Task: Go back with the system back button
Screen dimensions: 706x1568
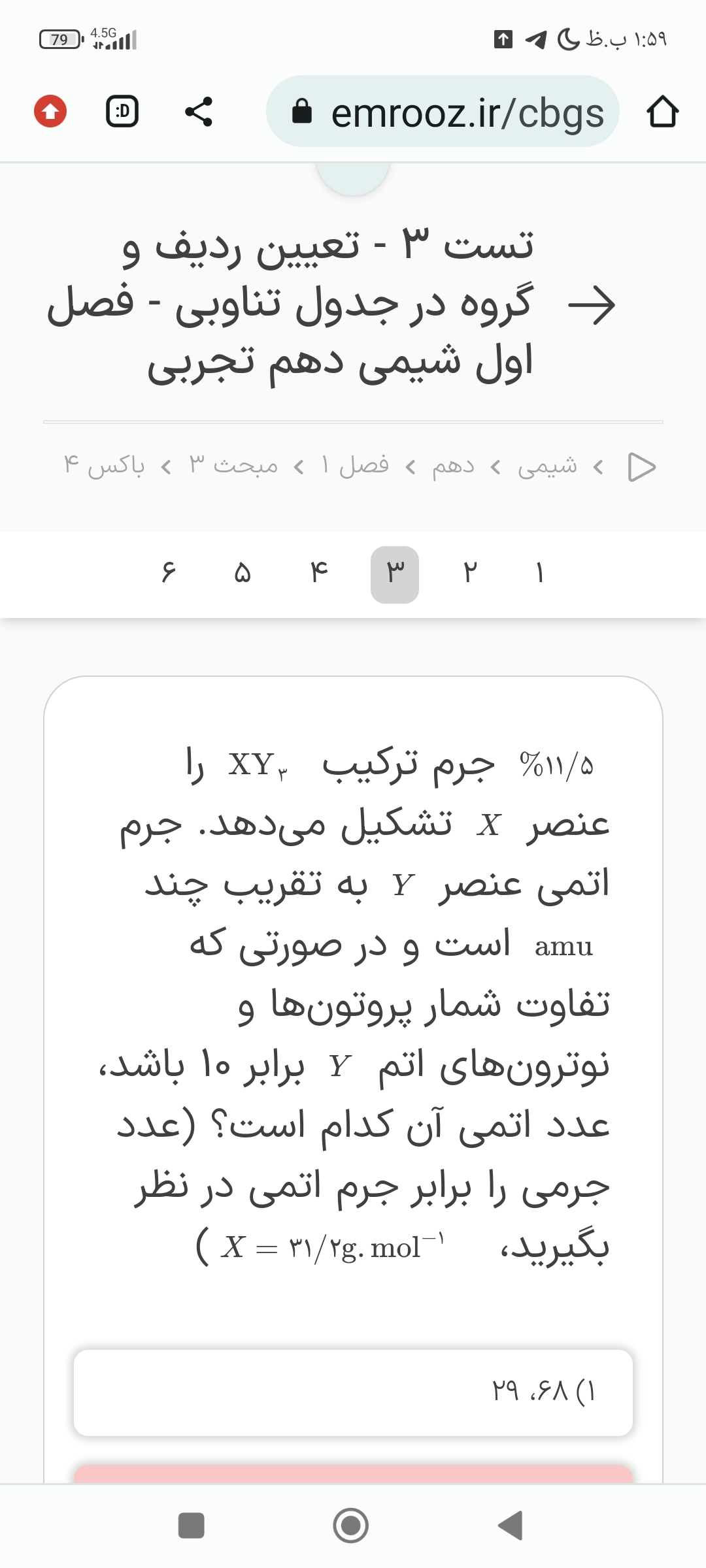Action: tap(511, 1526)
